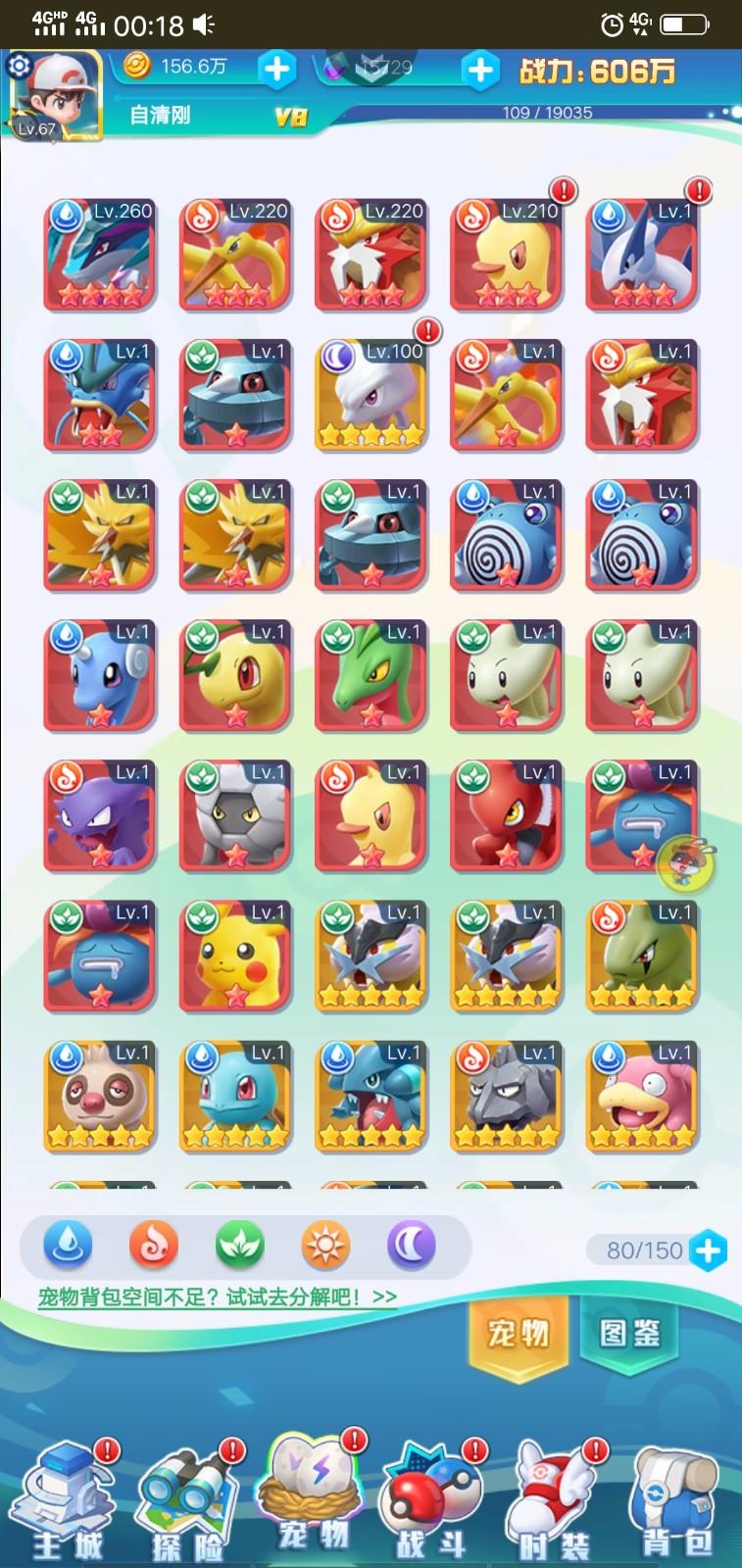Add more gold coins with plus button
Viewport: 742px width, 1568px height.
(x=277, y=69)
